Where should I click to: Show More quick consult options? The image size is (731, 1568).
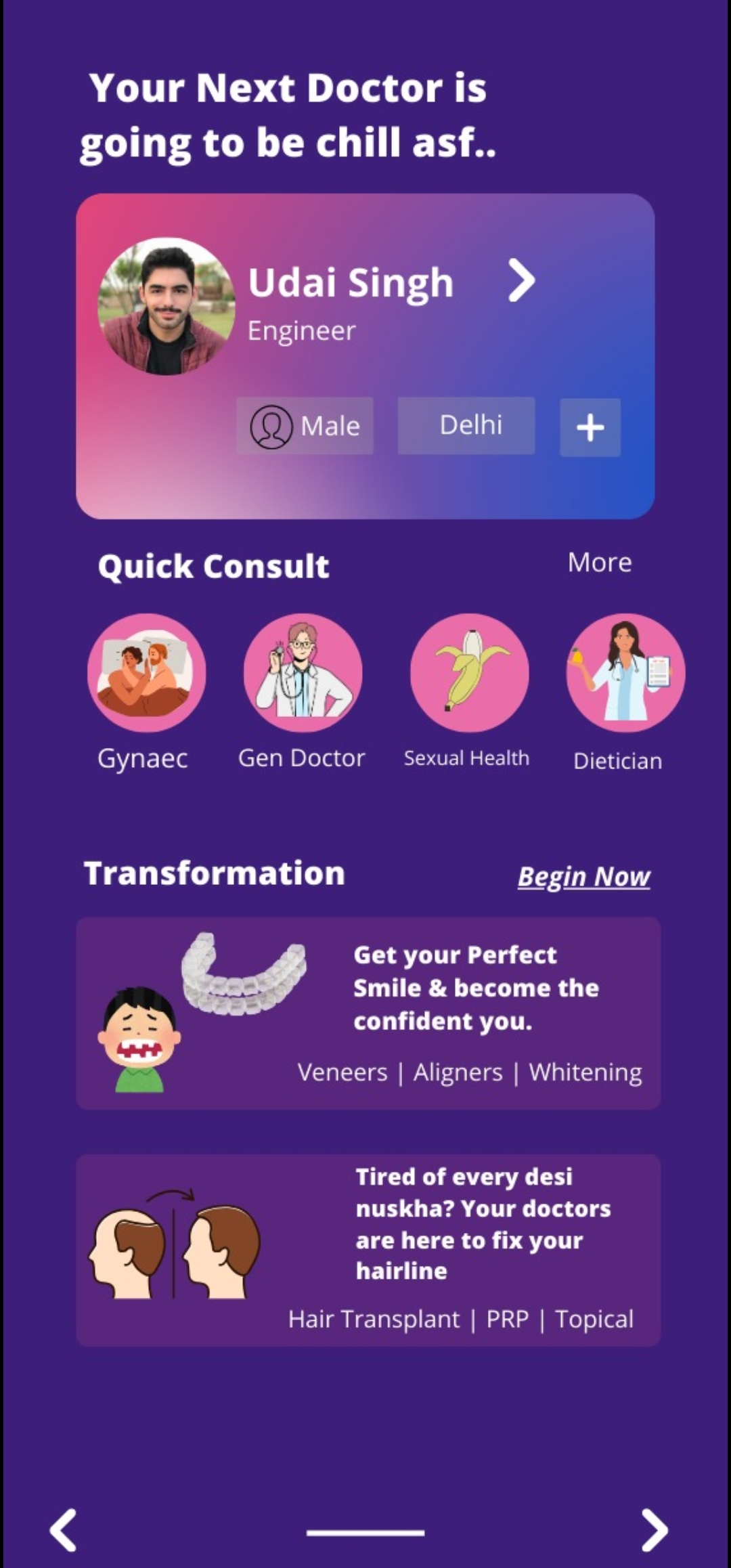[x=600, y=563]
